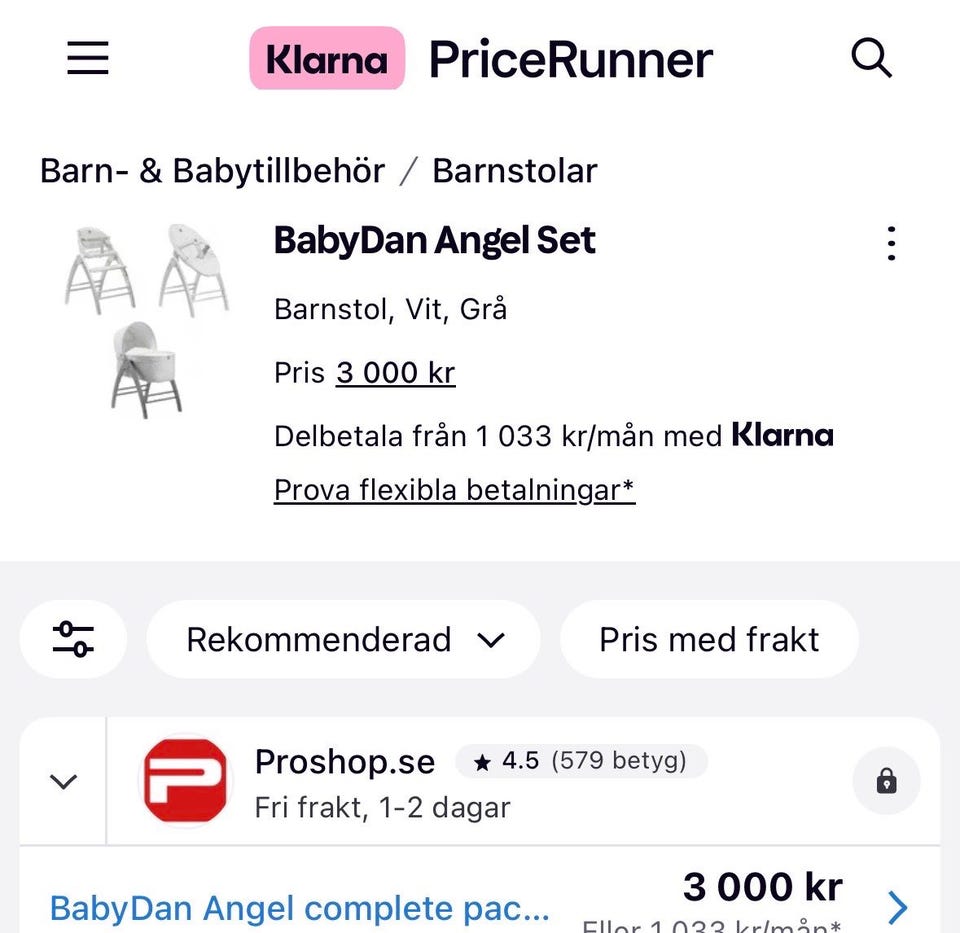Open Prova flexibla betalningar link
This screenshot has width=960, height=933.
point(454,490)
